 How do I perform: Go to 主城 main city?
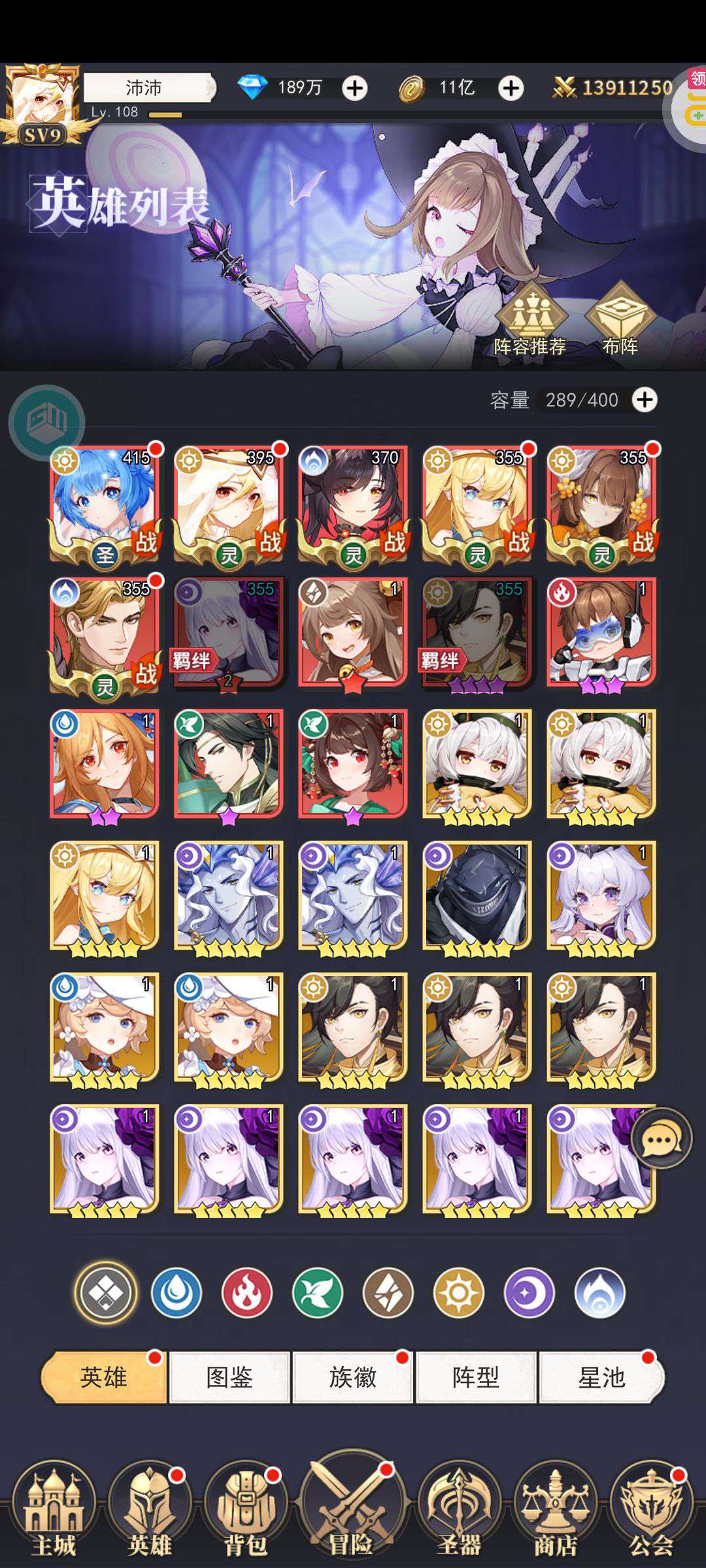pos(54,1509)
